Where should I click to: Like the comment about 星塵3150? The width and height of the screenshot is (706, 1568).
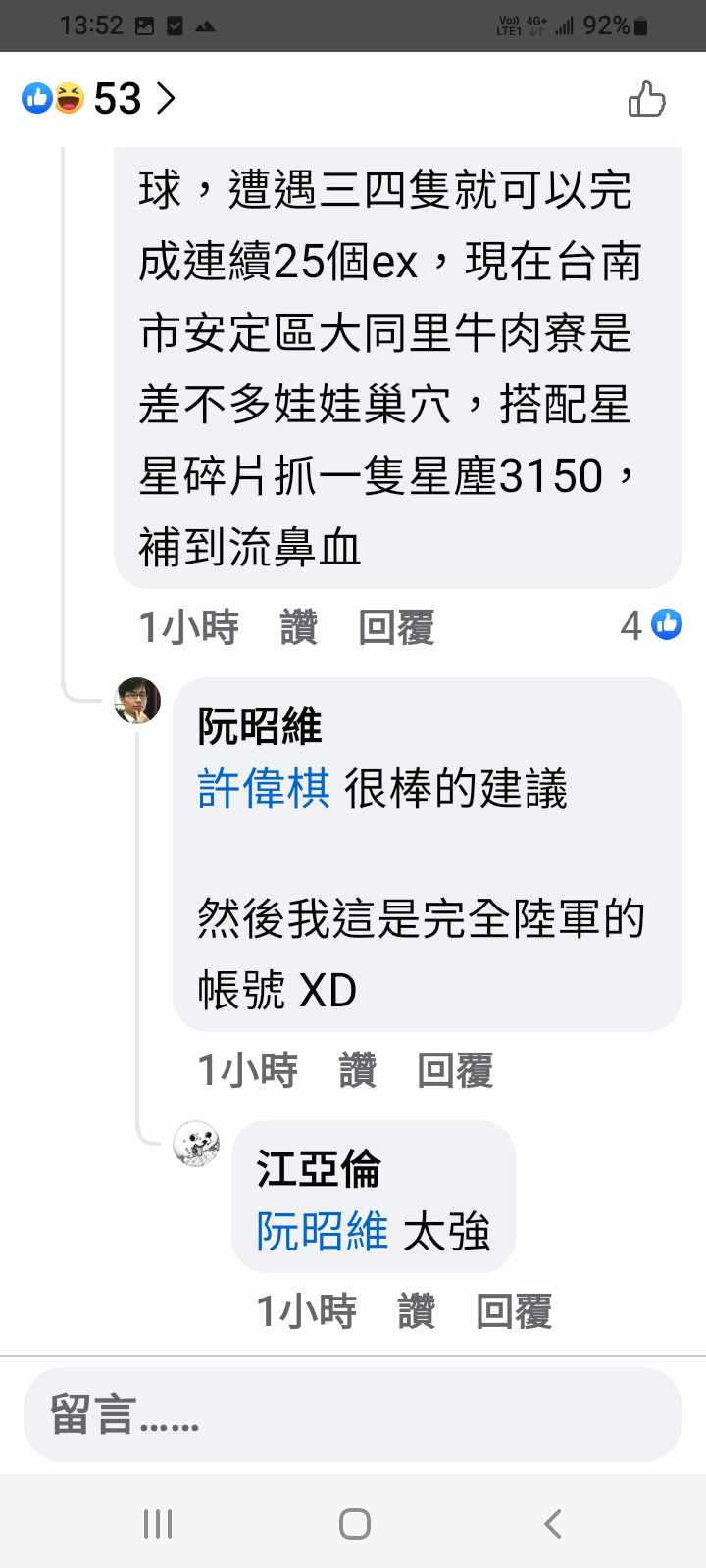click(298, 627)
